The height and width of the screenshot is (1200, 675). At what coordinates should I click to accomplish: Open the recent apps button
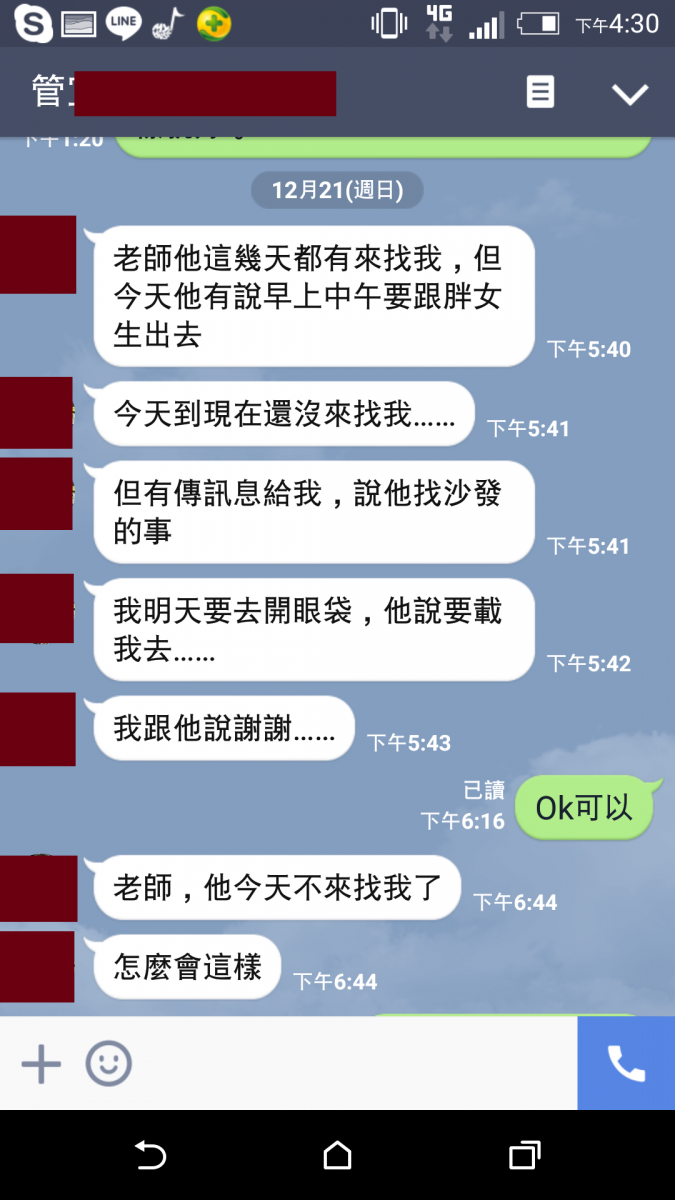[x=524, y=1156]
